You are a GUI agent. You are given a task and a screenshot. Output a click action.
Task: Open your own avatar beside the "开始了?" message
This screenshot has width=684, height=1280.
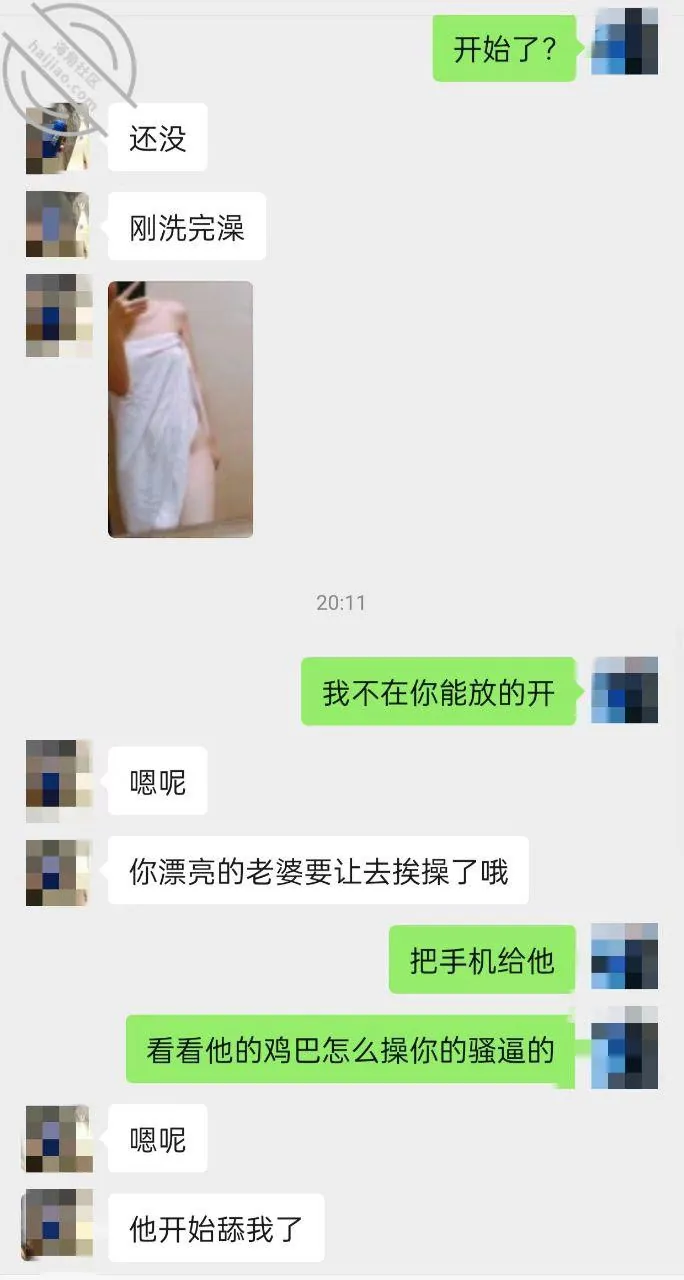625,41
